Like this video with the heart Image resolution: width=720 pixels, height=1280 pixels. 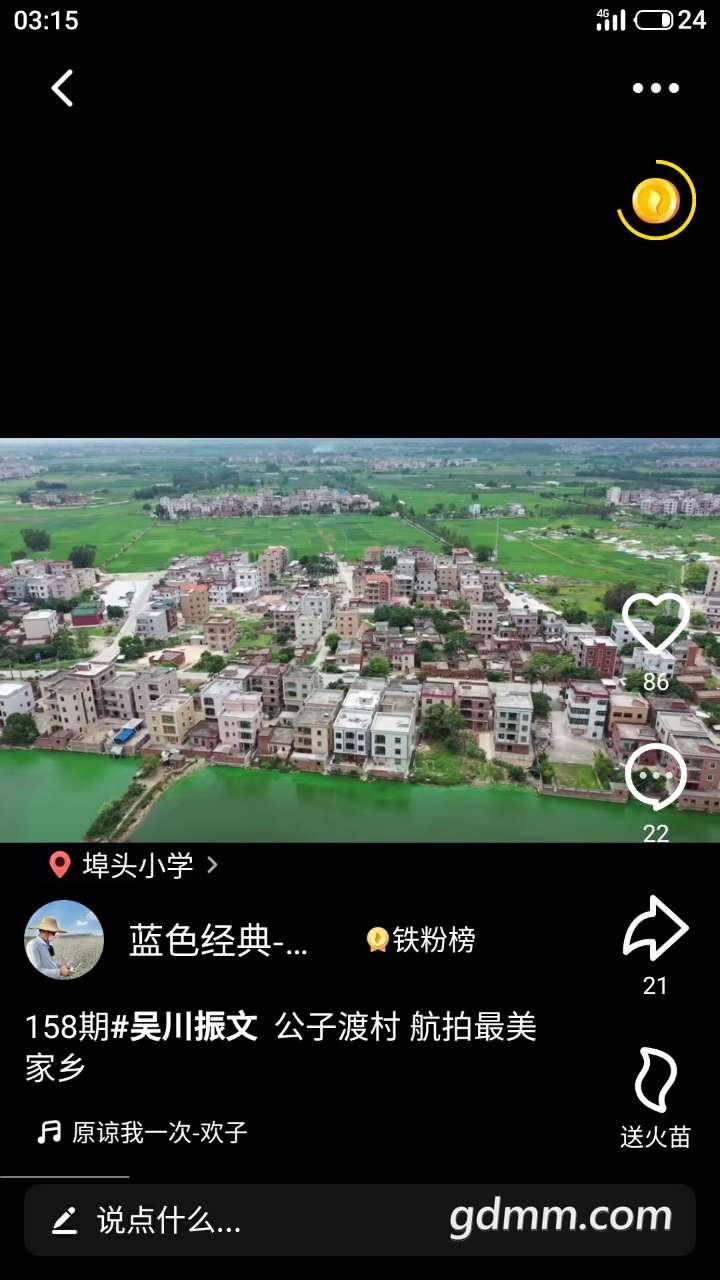[x=655, y=625]
